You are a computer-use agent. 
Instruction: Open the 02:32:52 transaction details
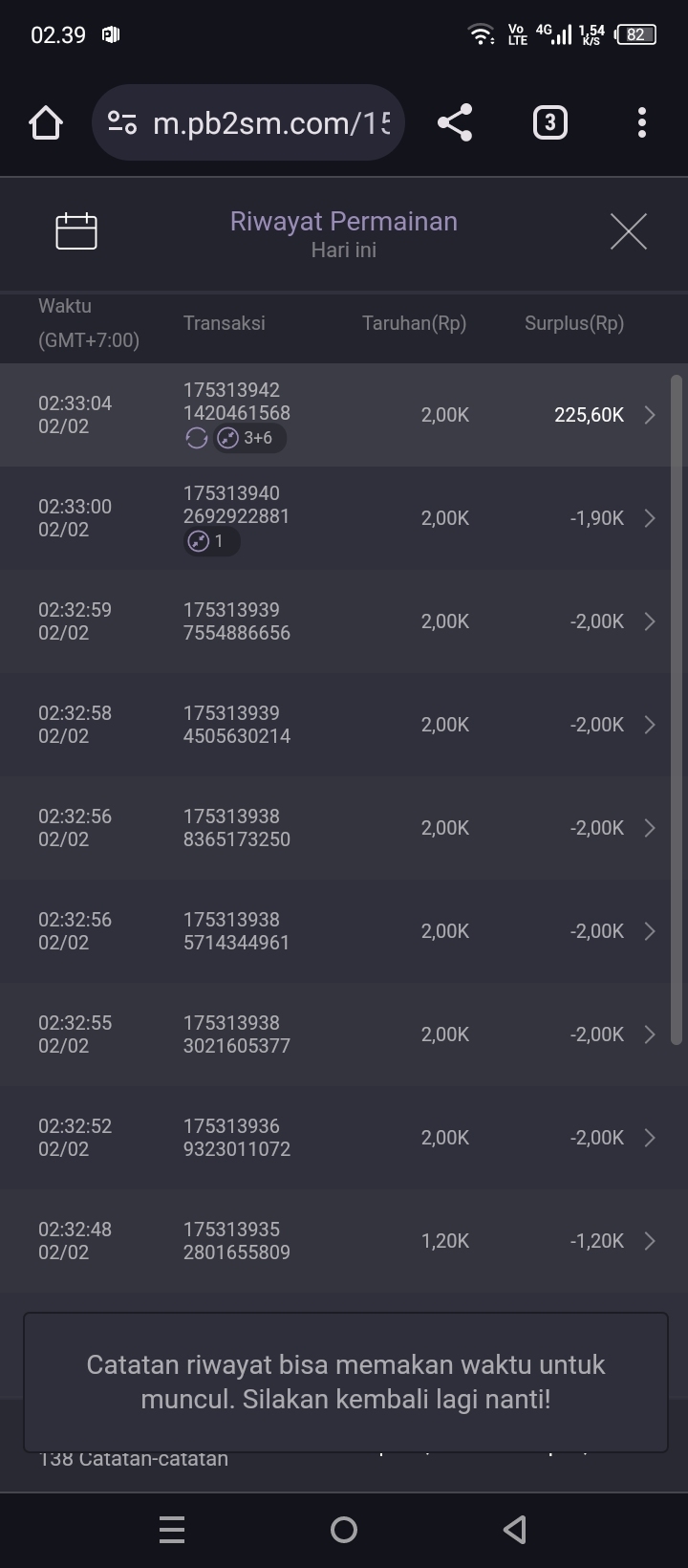[344, 1138]
